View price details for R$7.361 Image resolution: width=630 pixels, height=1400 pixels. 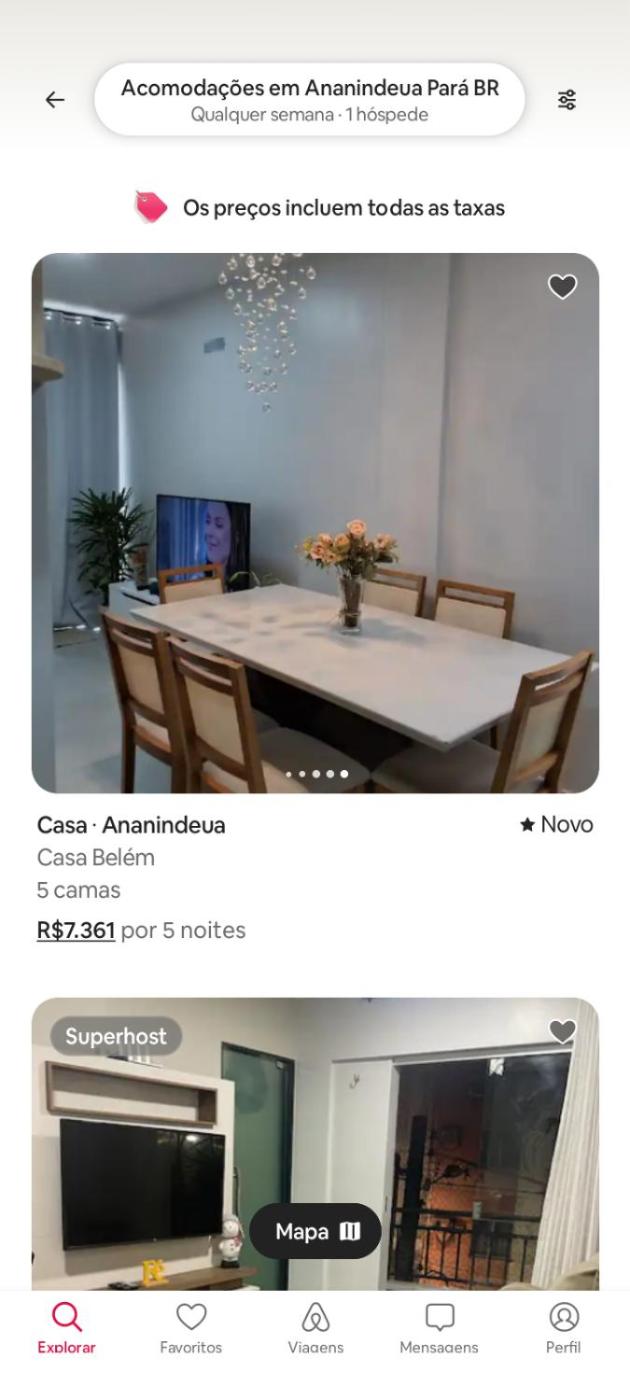pos(76,931)
